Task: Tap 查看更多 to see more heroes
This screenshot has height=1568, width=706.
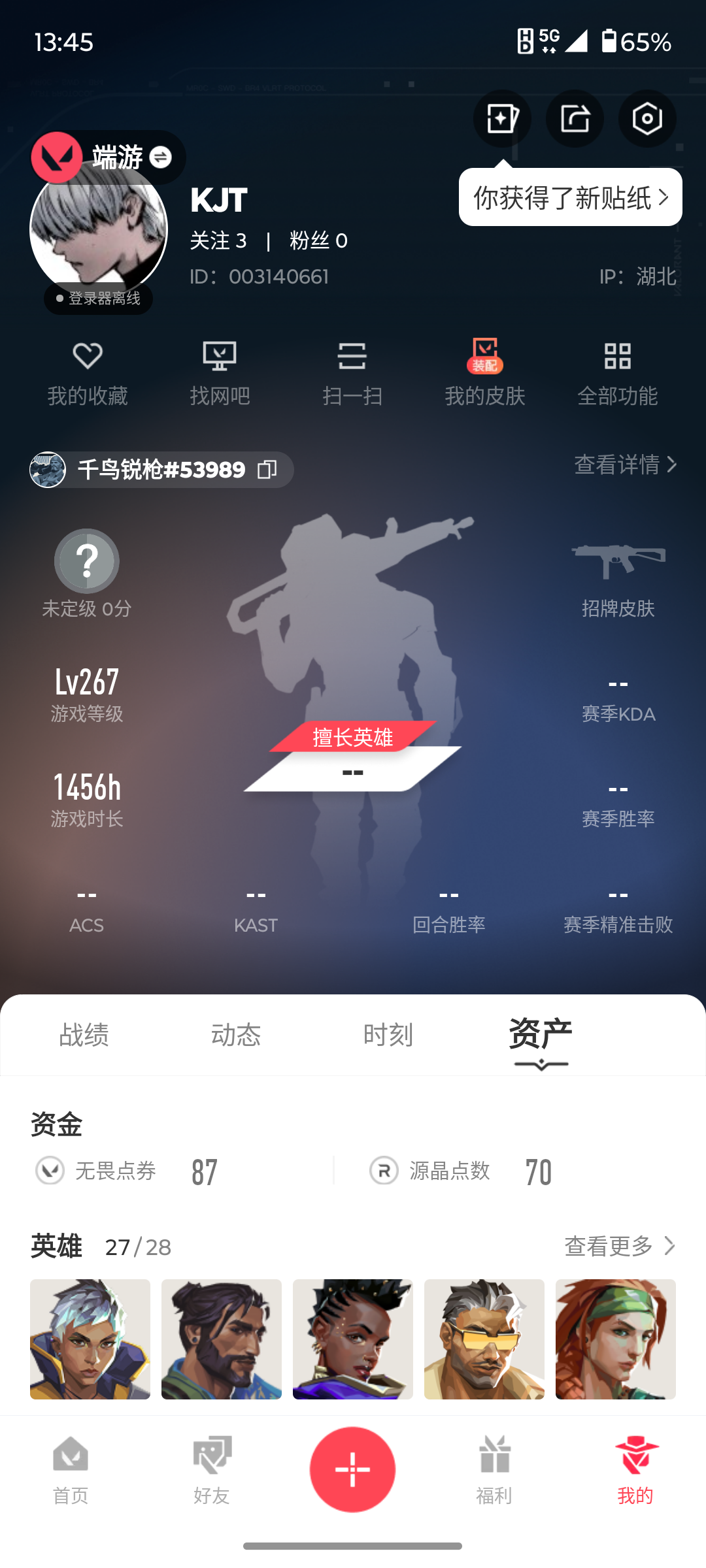Action: coord(618,1246)
